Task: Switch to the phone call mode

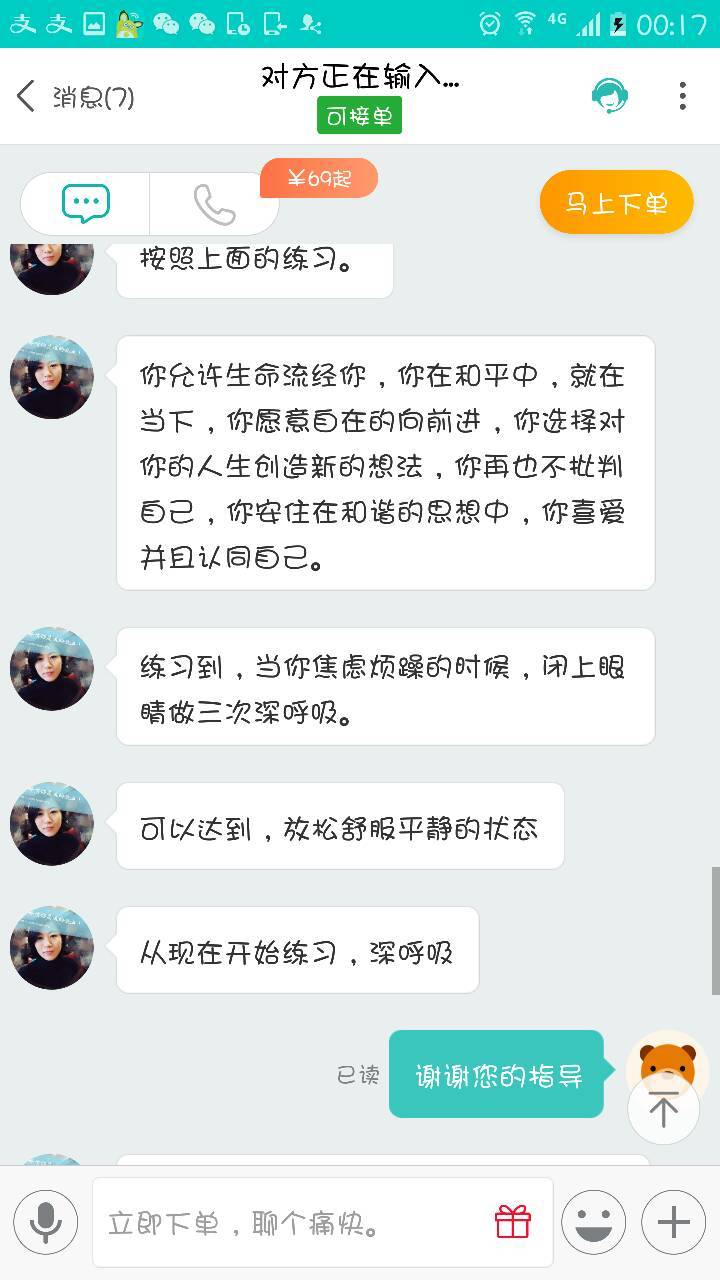Action: point(213,204)
